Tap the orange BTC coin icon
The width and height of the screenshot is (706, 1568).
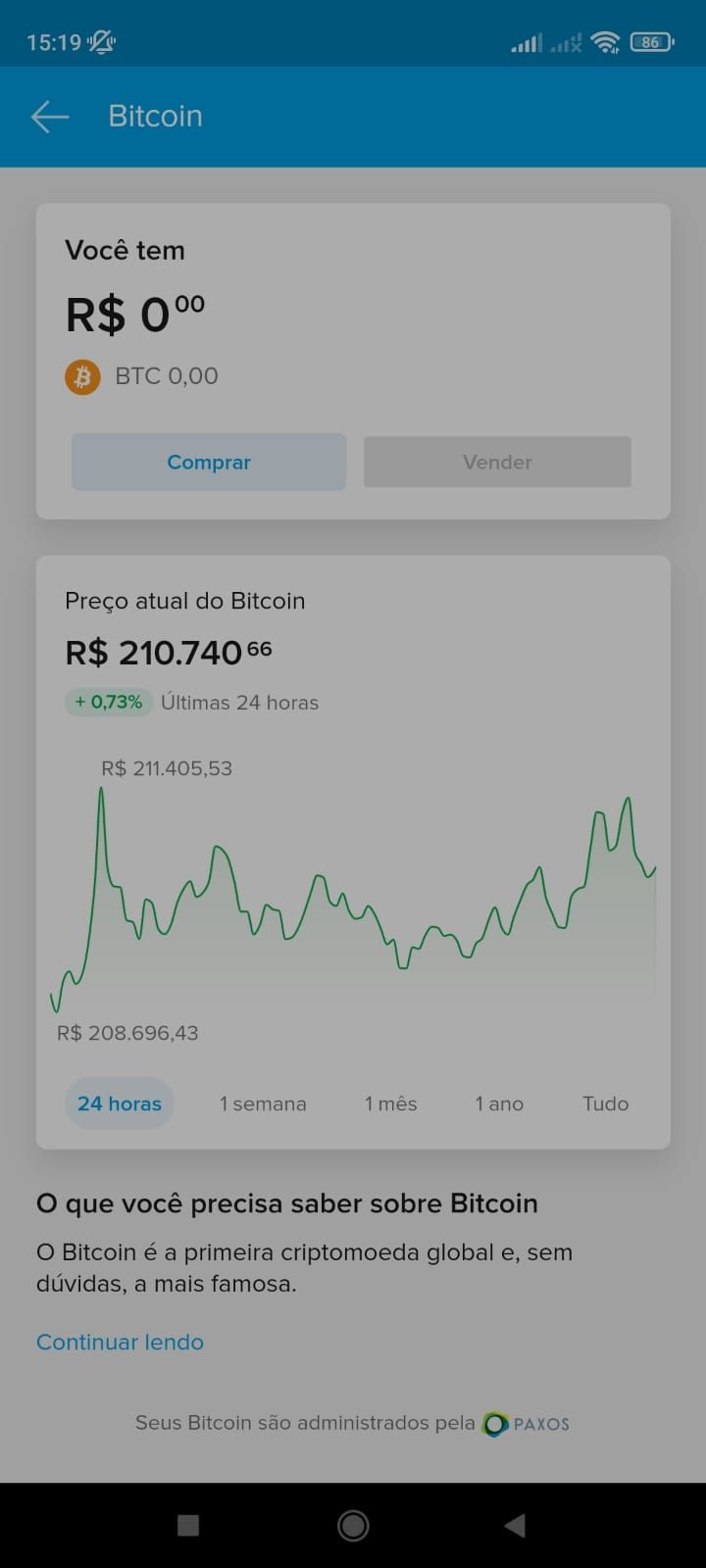[x=82, y=376]
